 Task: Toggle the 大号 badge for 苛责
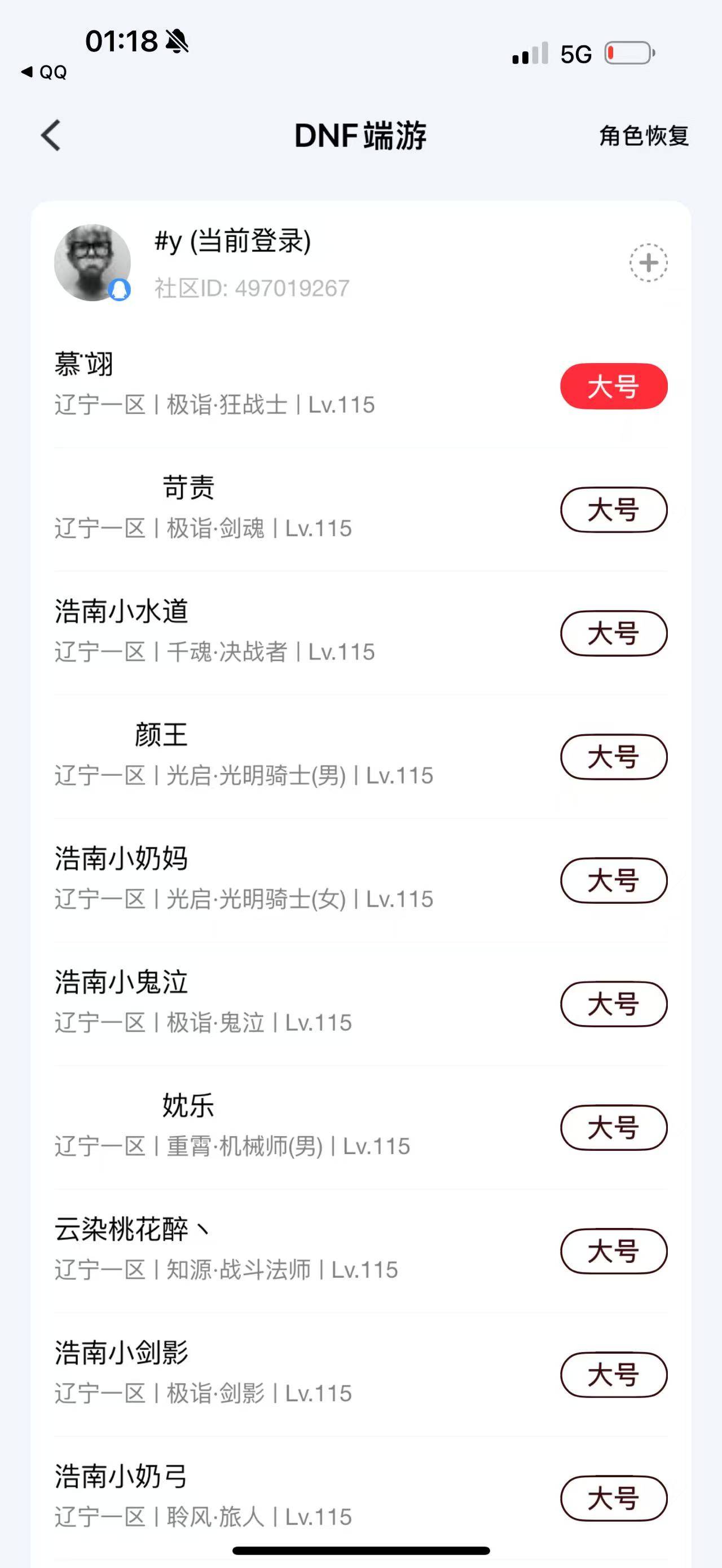point(613,511)
